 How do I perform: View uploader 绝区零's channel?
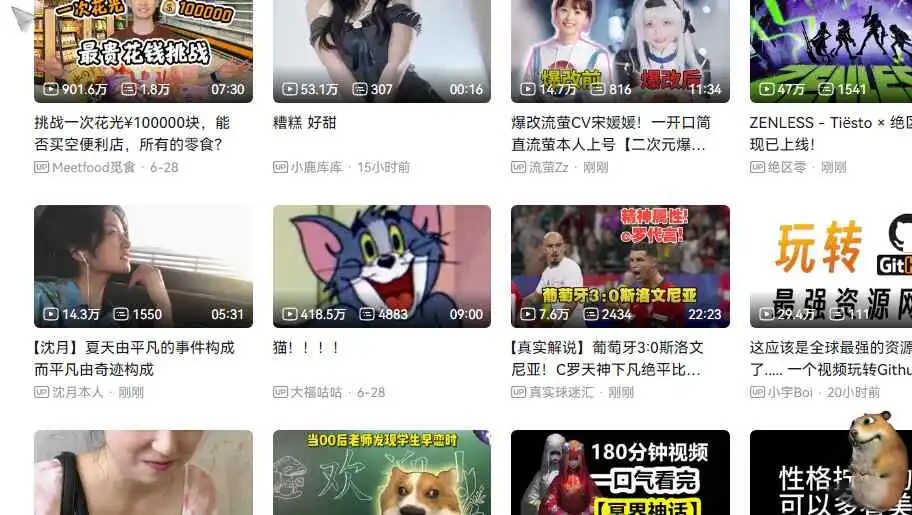[787, 167]
